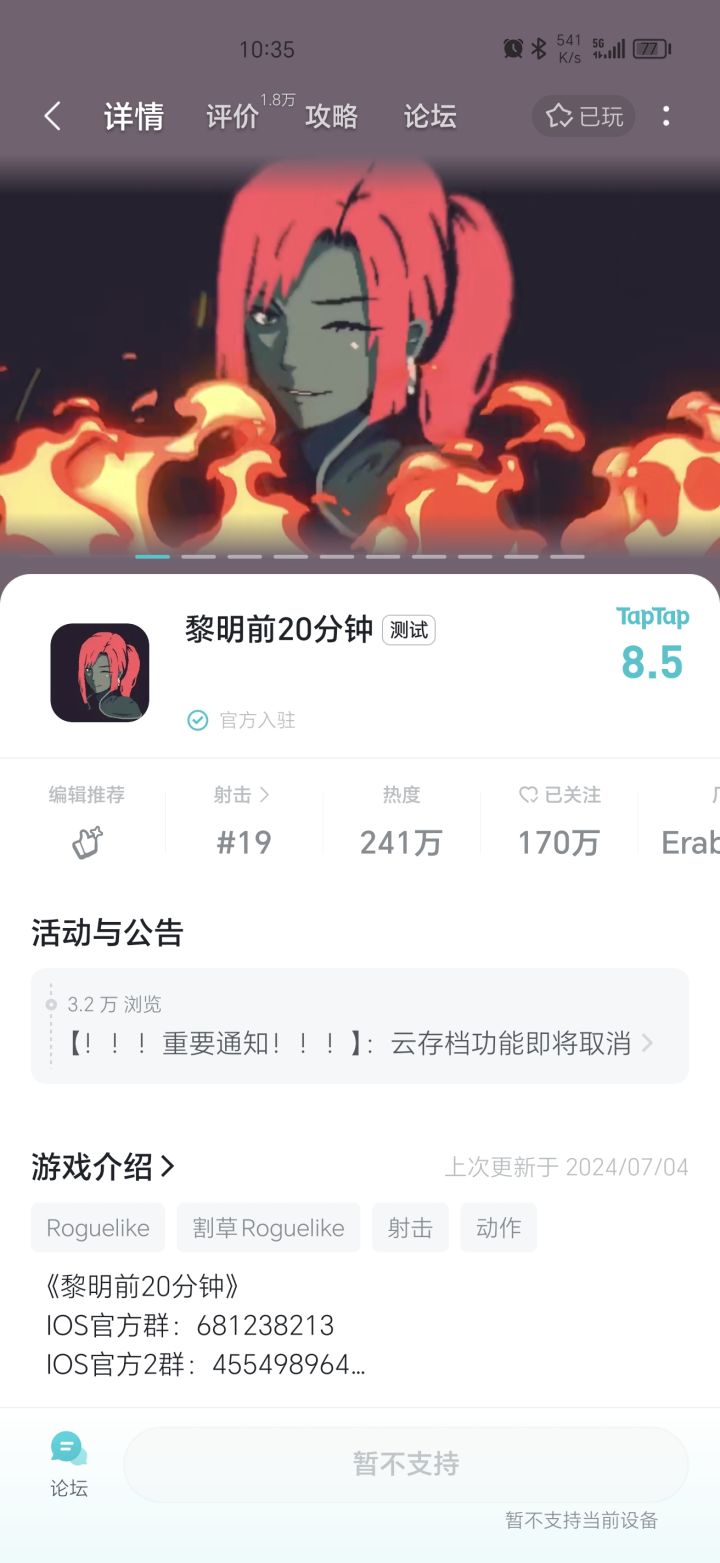Image resolution: width=720 pixels, height=1563 pixels.
Task: Open the 攻略 tab
Action: (331, 117)
